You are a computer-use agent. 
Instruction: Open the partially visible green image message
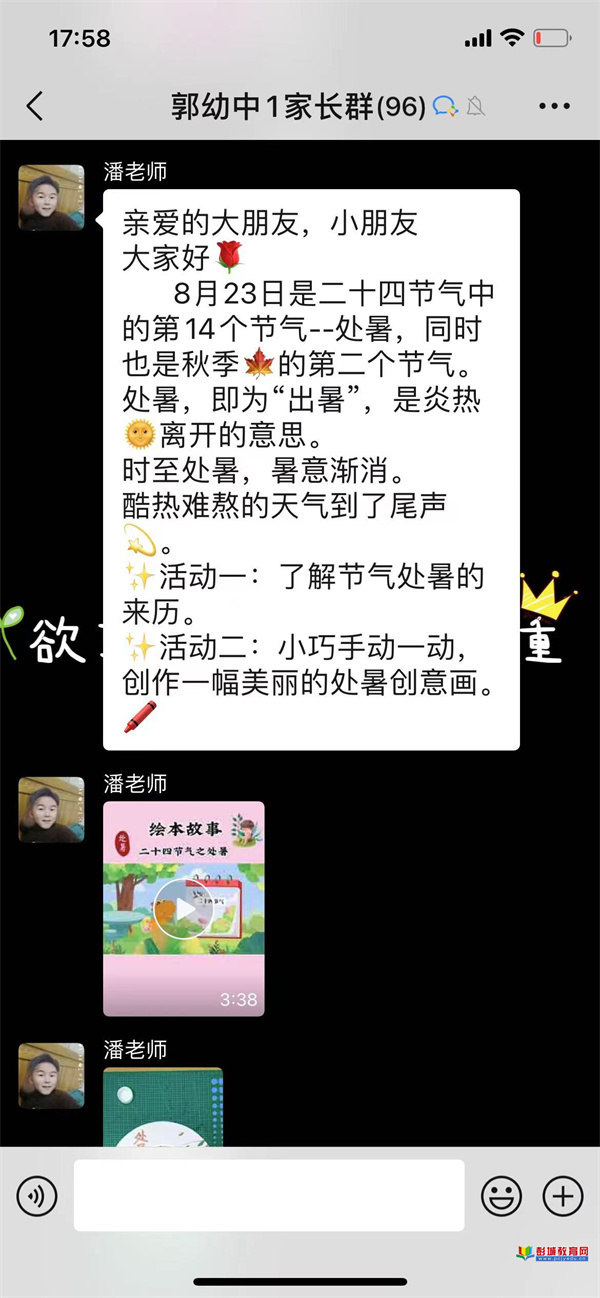pyautogui.click(x=162, y=1107)
